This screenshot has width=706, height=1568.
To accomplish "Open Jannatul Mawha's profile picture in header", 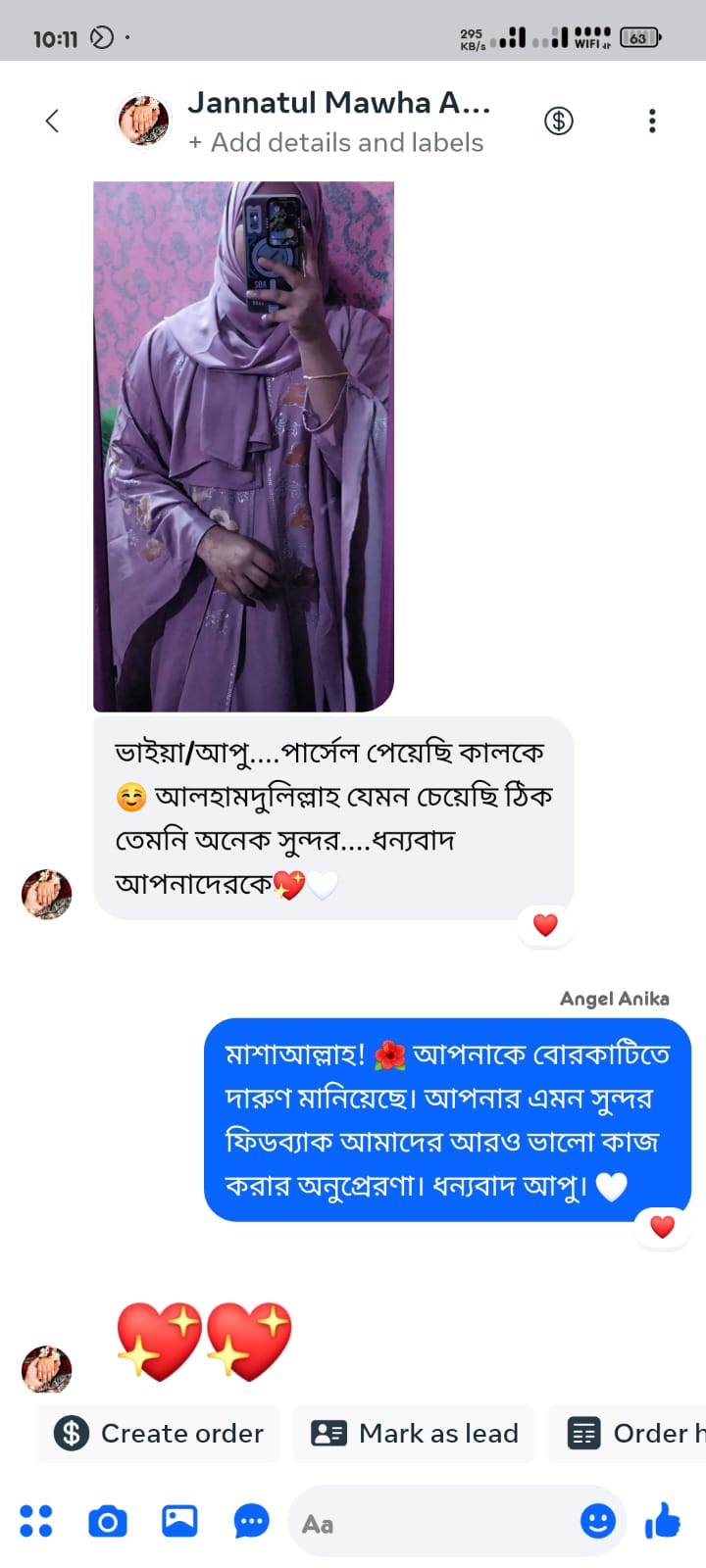I will pyautogui.click(x=143, y=121).
